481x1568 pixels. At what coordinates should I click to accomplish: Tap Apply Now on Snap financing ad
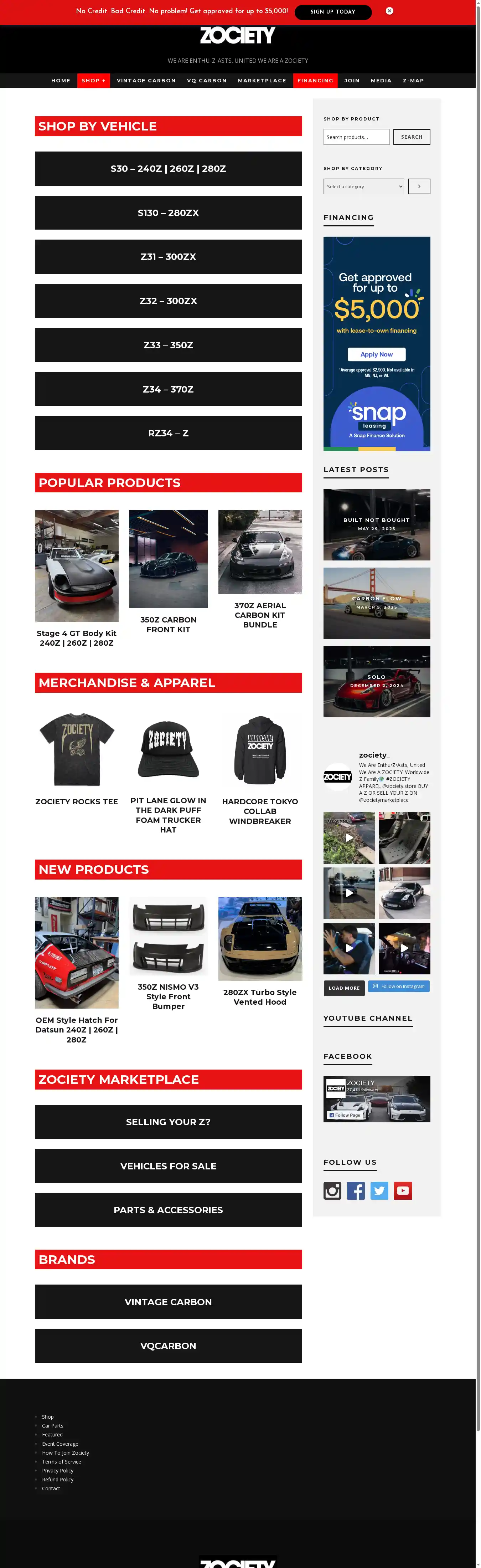376,354
